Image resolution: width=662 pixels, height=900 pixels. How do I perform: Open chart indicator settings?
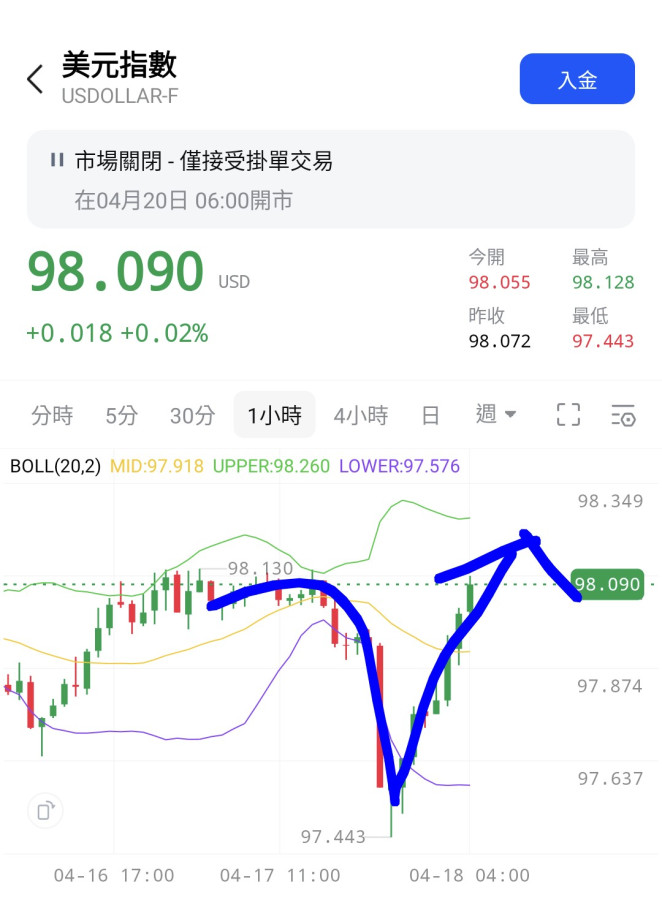(x=623, y=415)
